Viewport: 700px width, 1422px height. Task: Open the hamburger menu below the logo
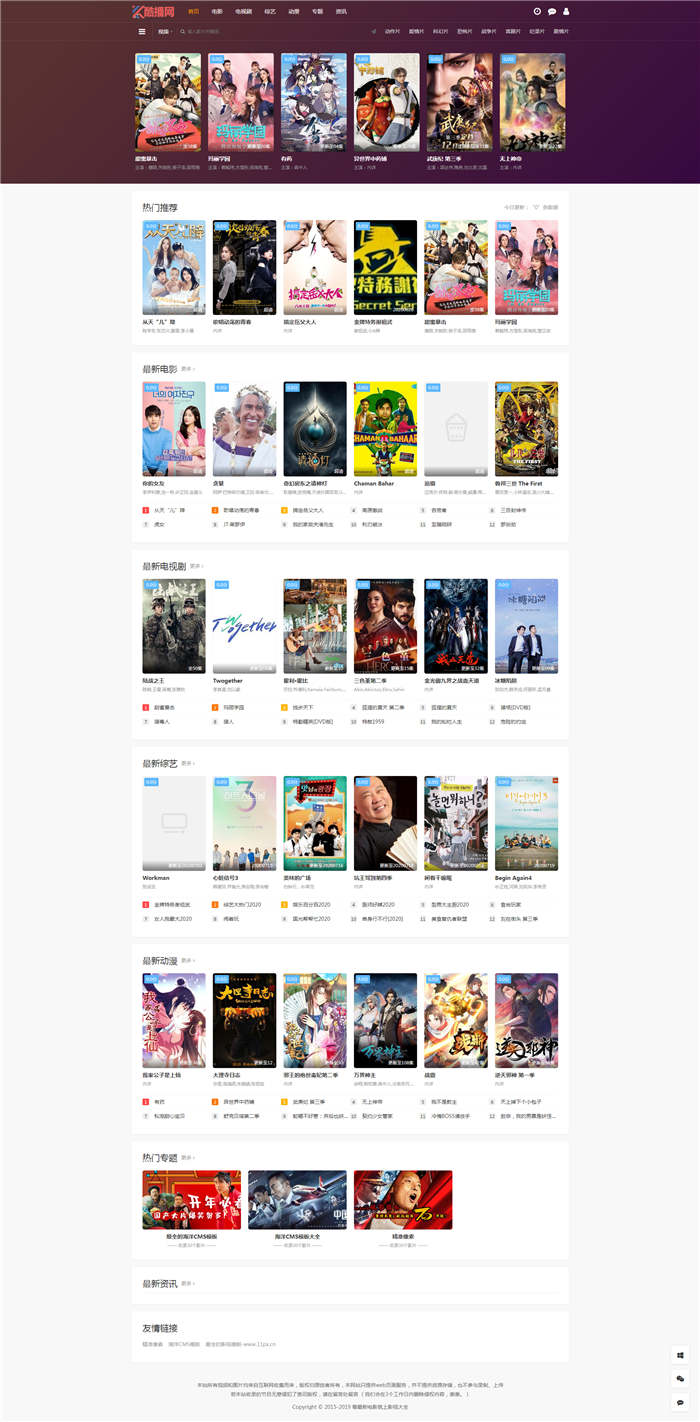[x=142, y=31]
